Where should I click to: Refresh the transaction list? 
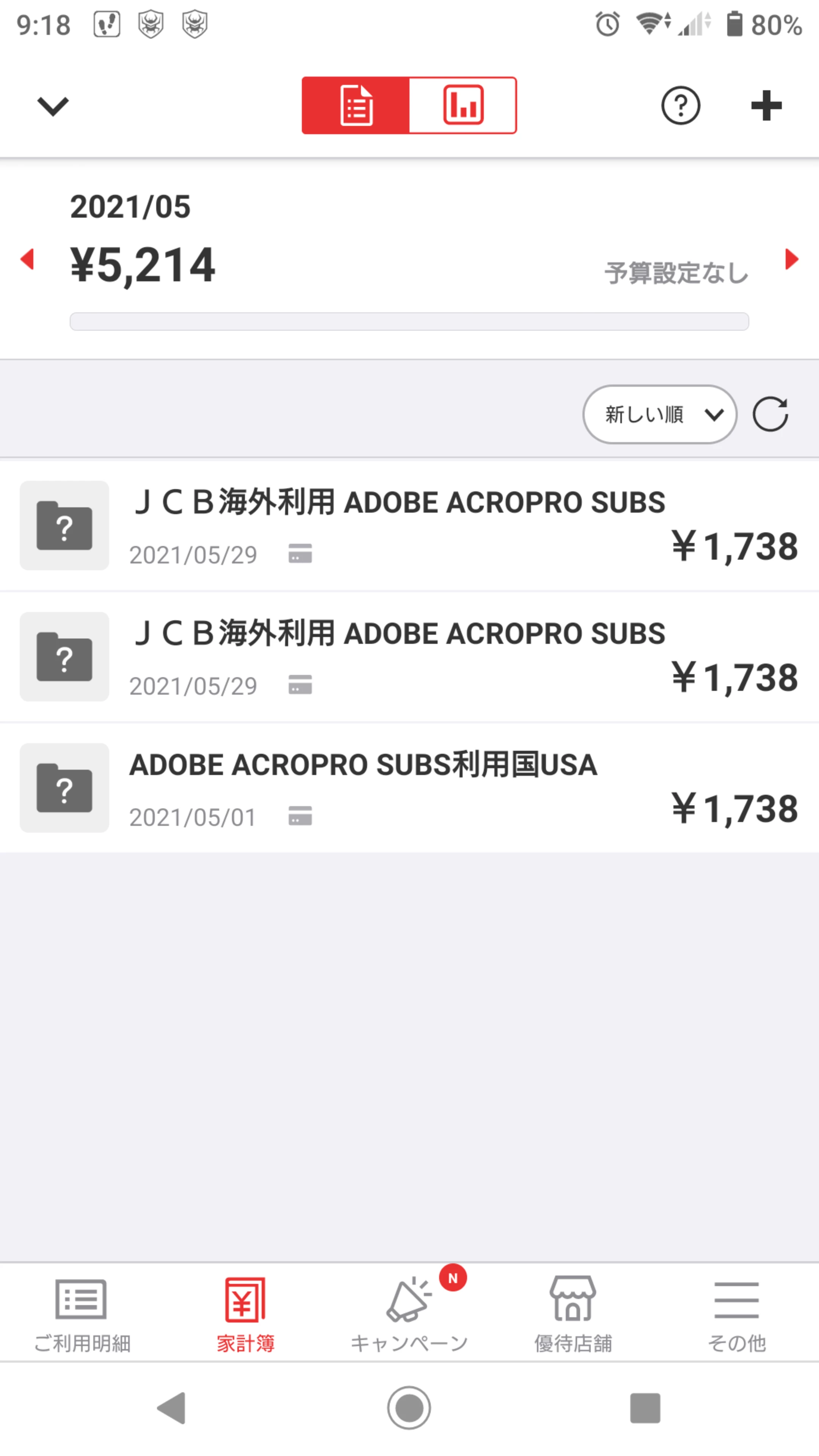770,414
